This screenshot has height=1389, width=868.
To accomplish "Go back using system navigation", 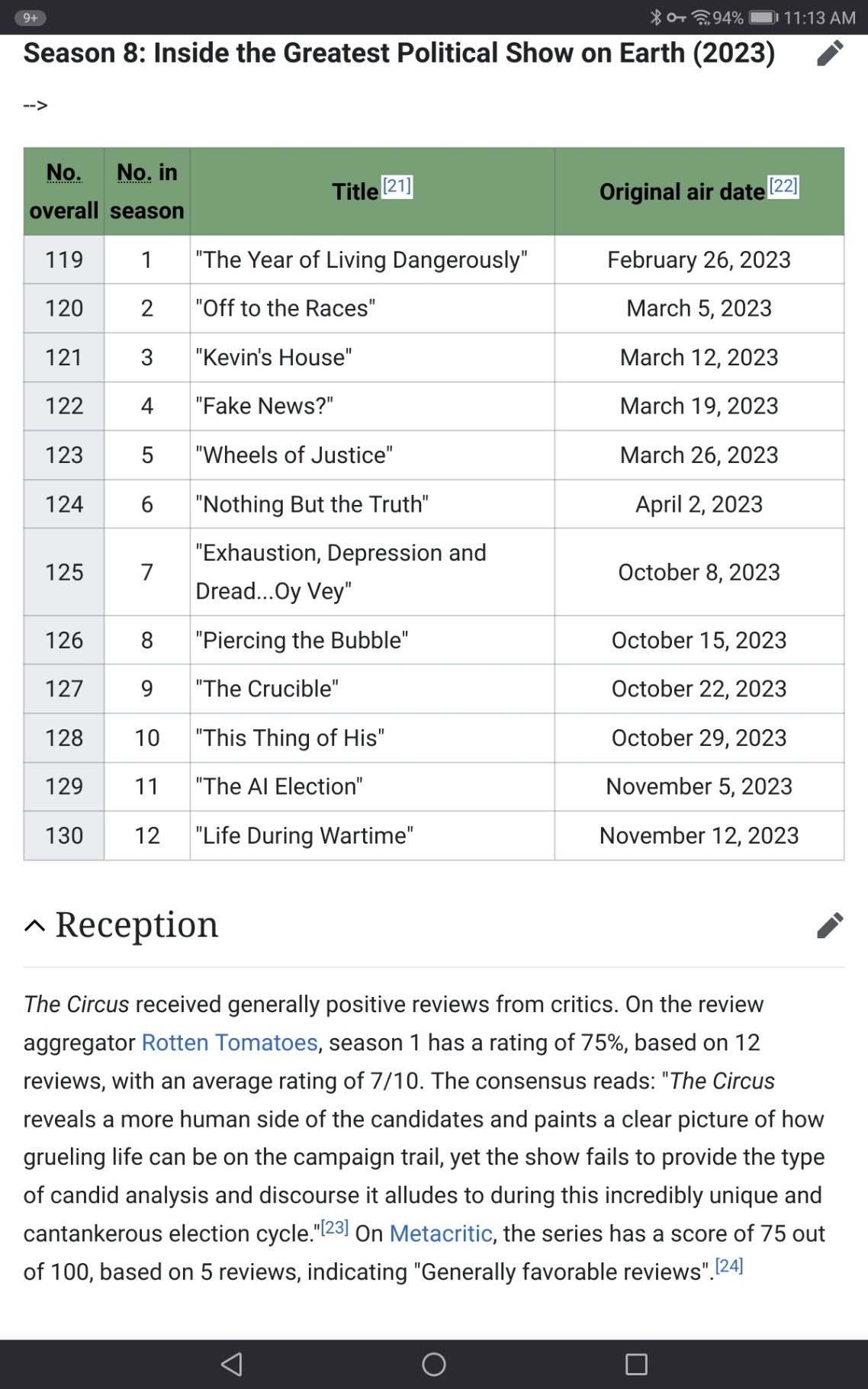I will (x=232, y=1364).
